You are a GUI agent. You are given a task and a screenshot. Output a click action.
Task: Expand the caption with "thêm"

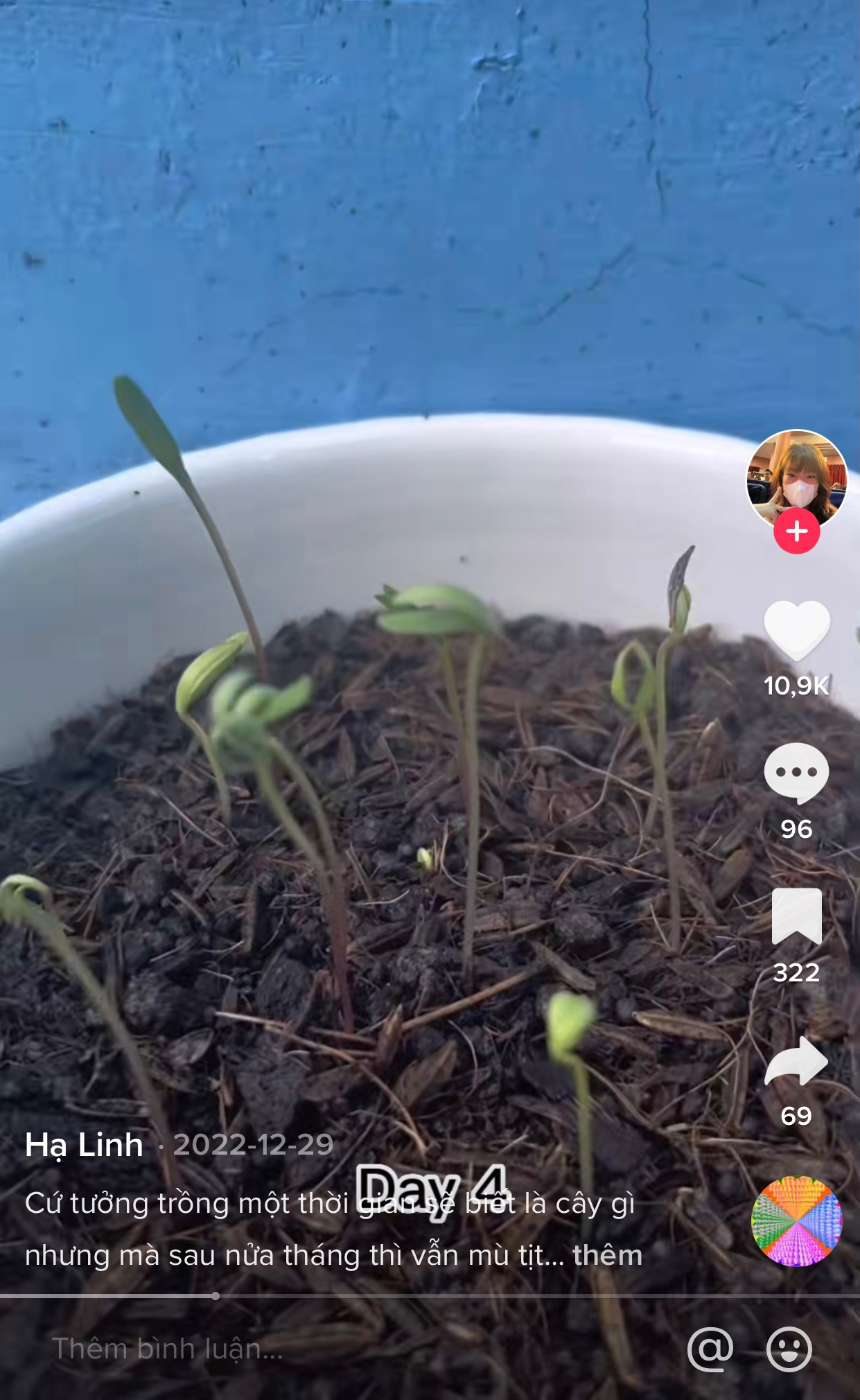[608, 1255]
